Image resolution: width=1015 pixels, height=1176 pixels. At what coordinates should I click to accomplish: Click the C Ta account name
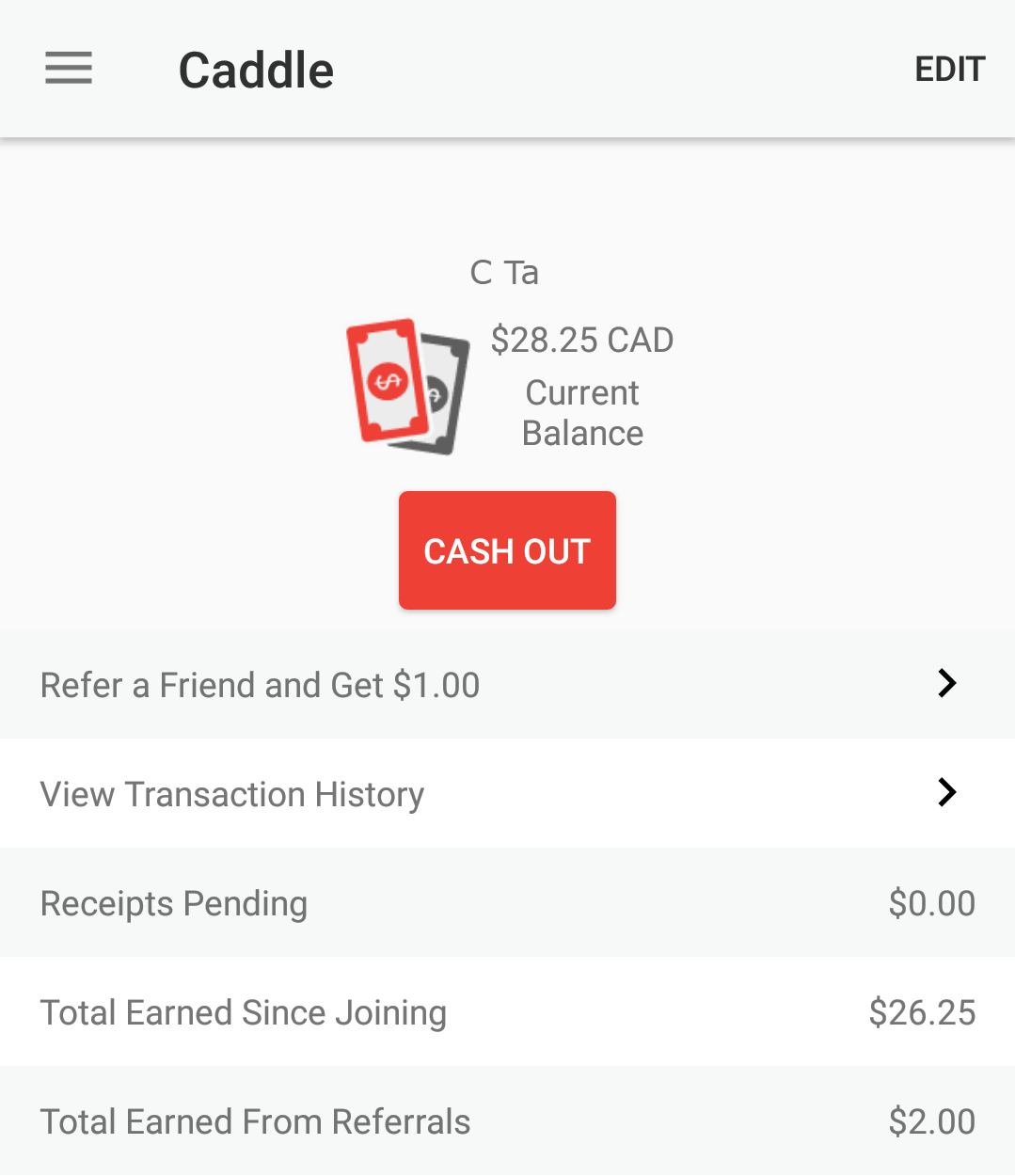pos(506,272)
